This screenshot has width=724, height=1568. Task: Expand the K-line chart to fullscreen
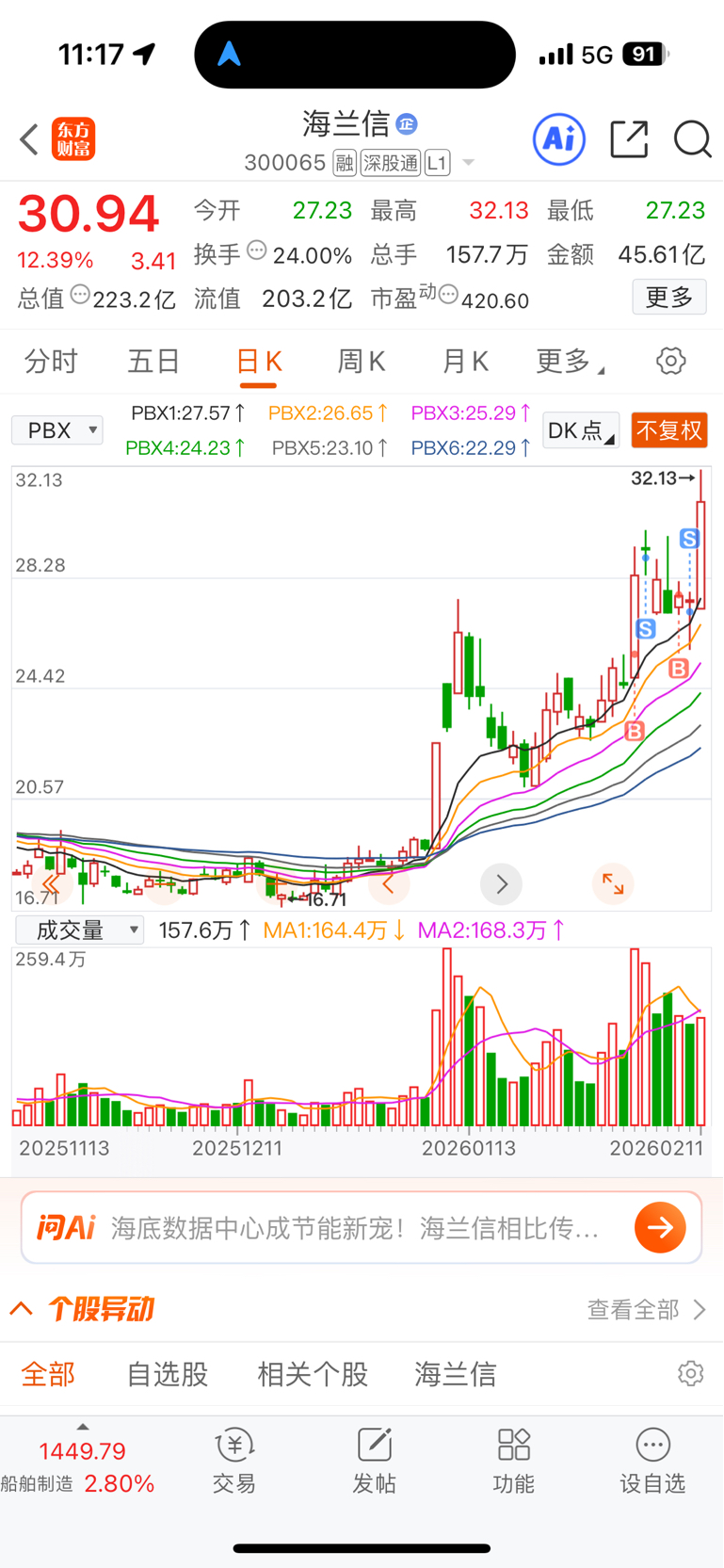click(613, 883)
